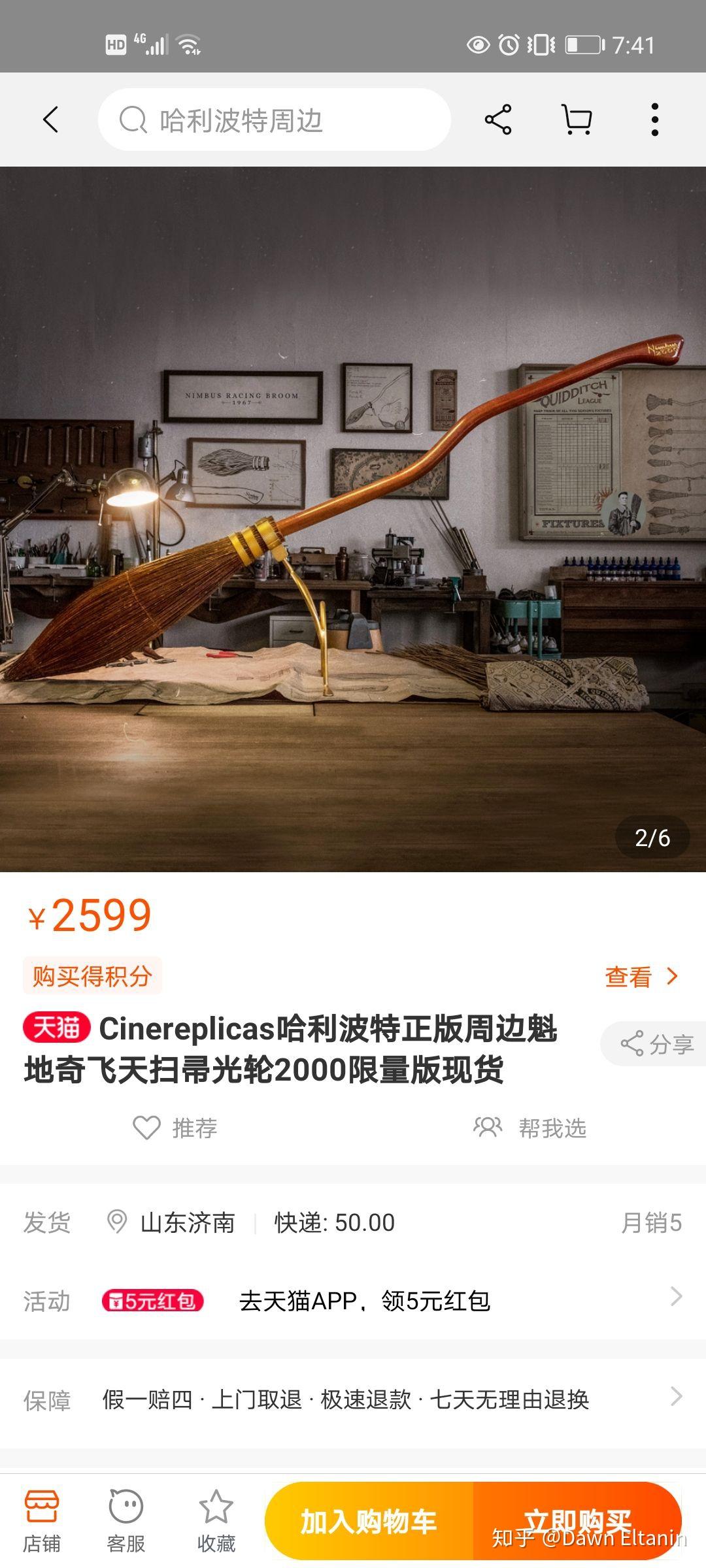This screenshot has height=1568, width=706.
Task: Tap the magnifier icon in search bar
Action: click(133, 120)
